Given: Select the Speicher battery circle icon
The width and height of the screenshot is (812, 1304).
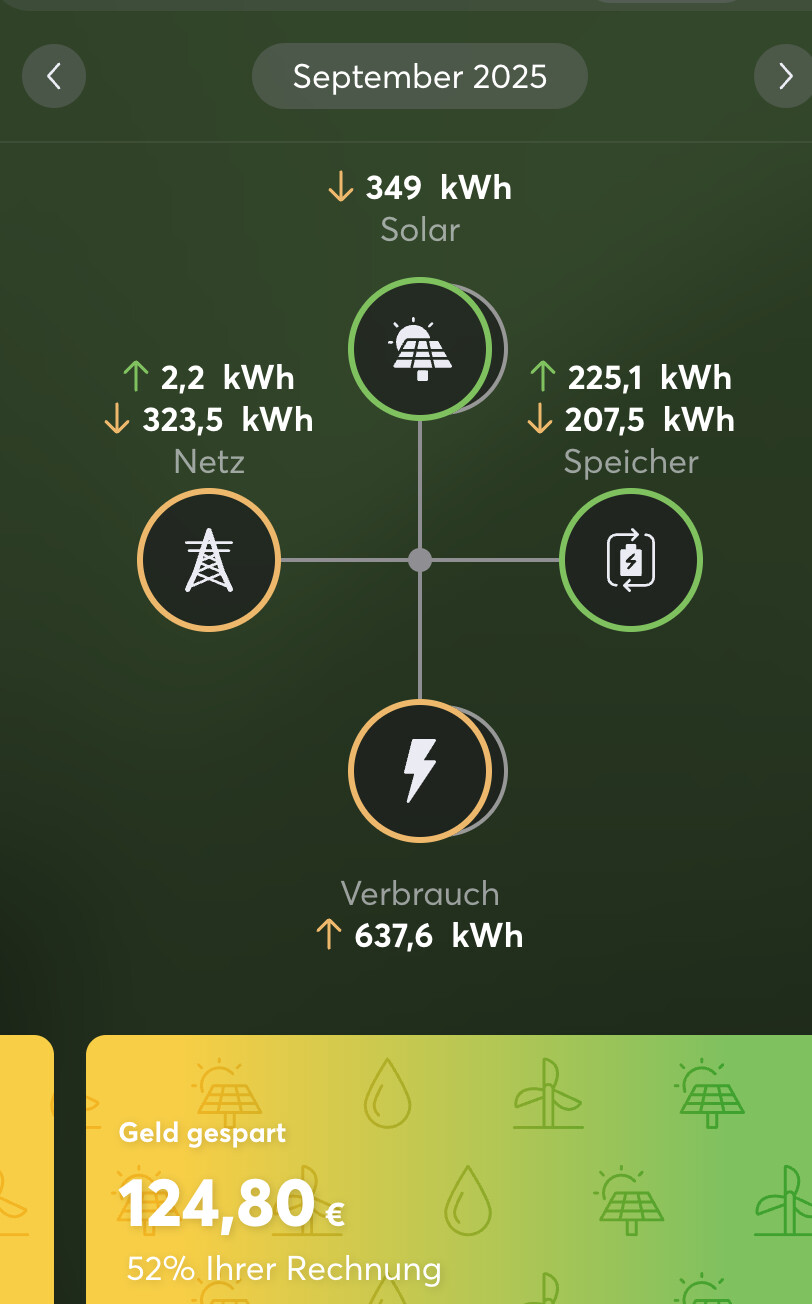Looking at the screenshot, I should 631,559.
